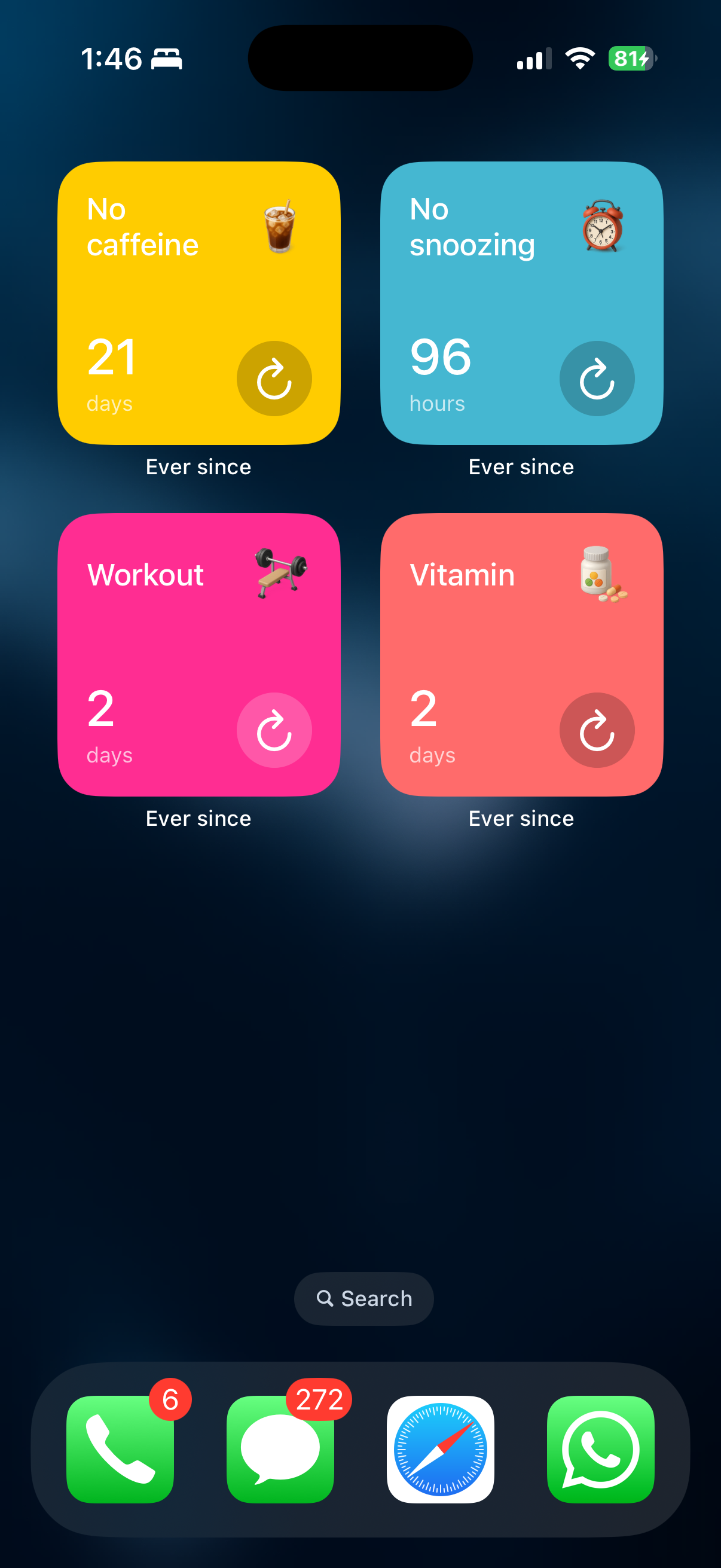The height and width of the screenshot is (1568, 721).
Task: Reset the No caffeine counter
Action: (x=274, y=379)
